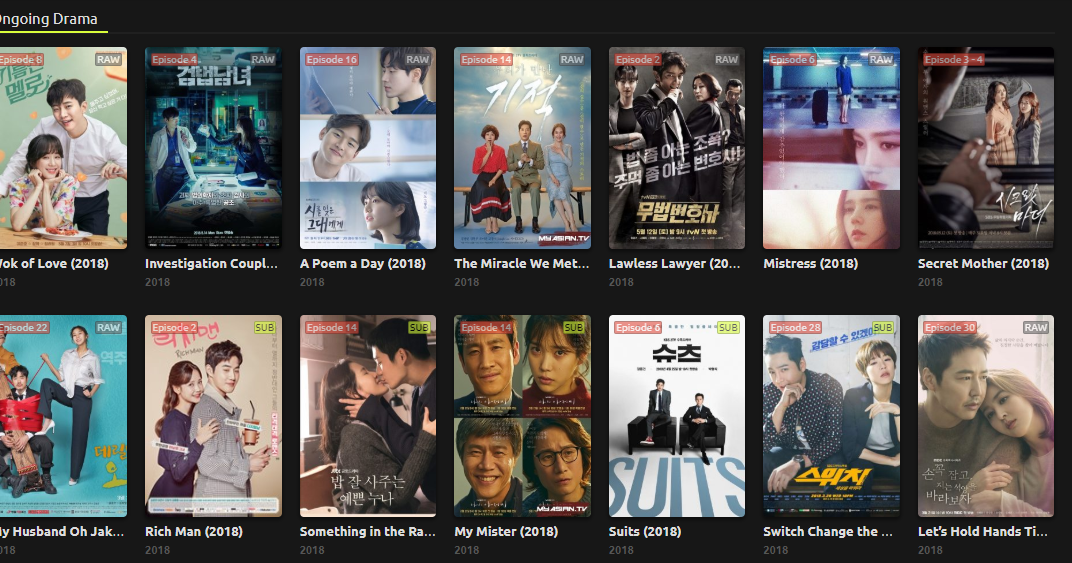Open Suits (2018) episode 6 card

tap(677, 417)
